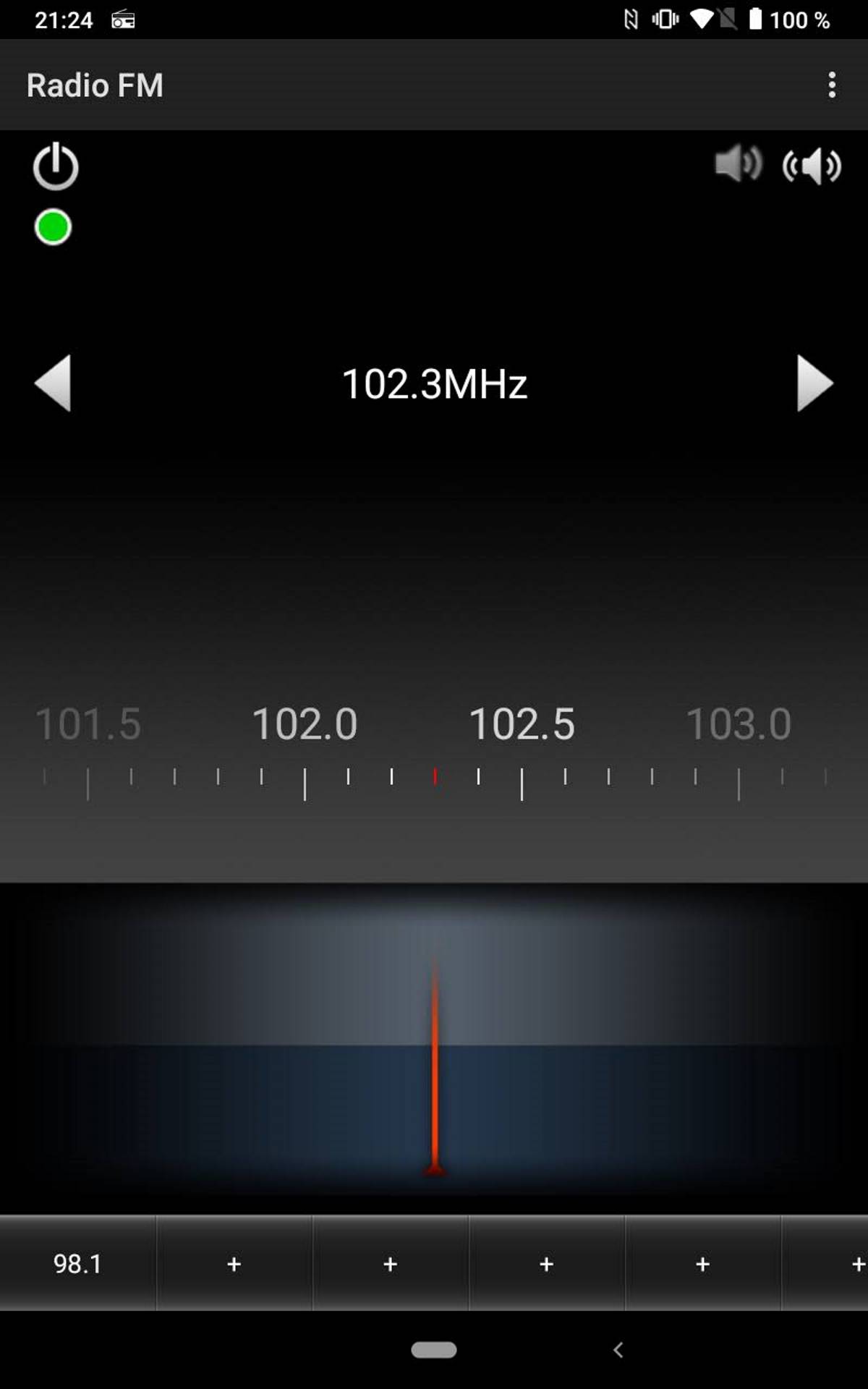Switch audio output to the speaker

812,166
